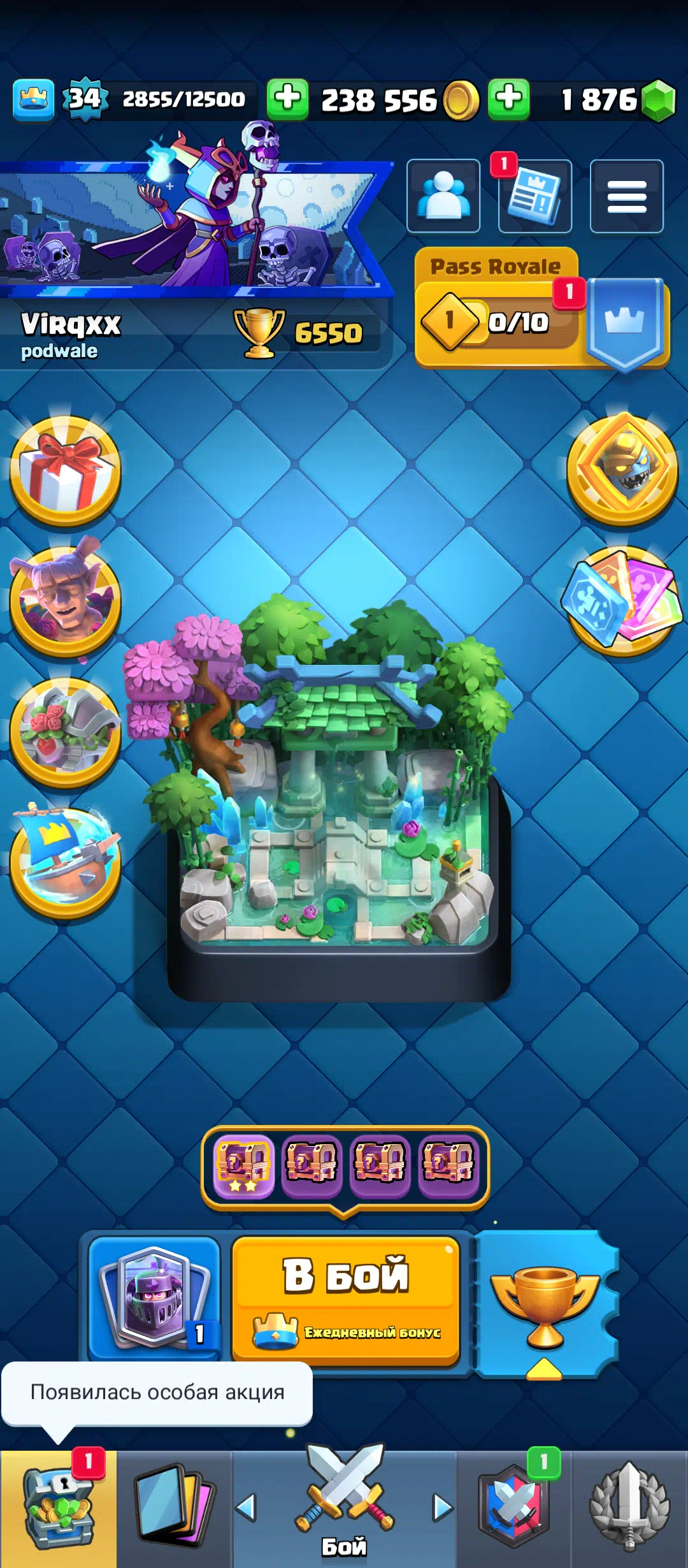The width and height of the screenshot is (688, 1568).
Task: Open the friends social icon
Action: point(443,196)
